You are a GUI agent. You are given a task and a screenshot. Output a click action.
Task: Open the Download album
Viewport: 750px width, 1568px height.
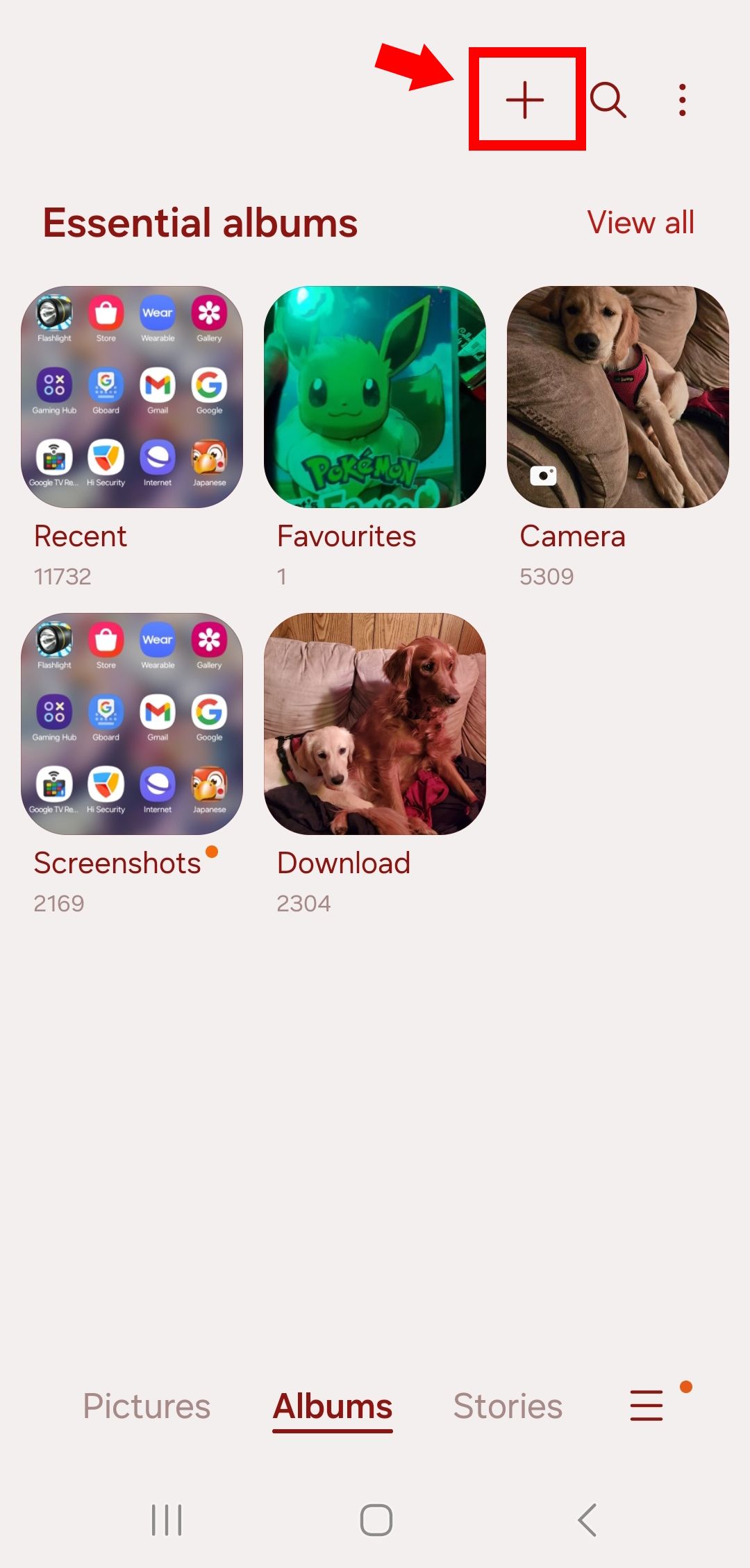click(375, 722)
